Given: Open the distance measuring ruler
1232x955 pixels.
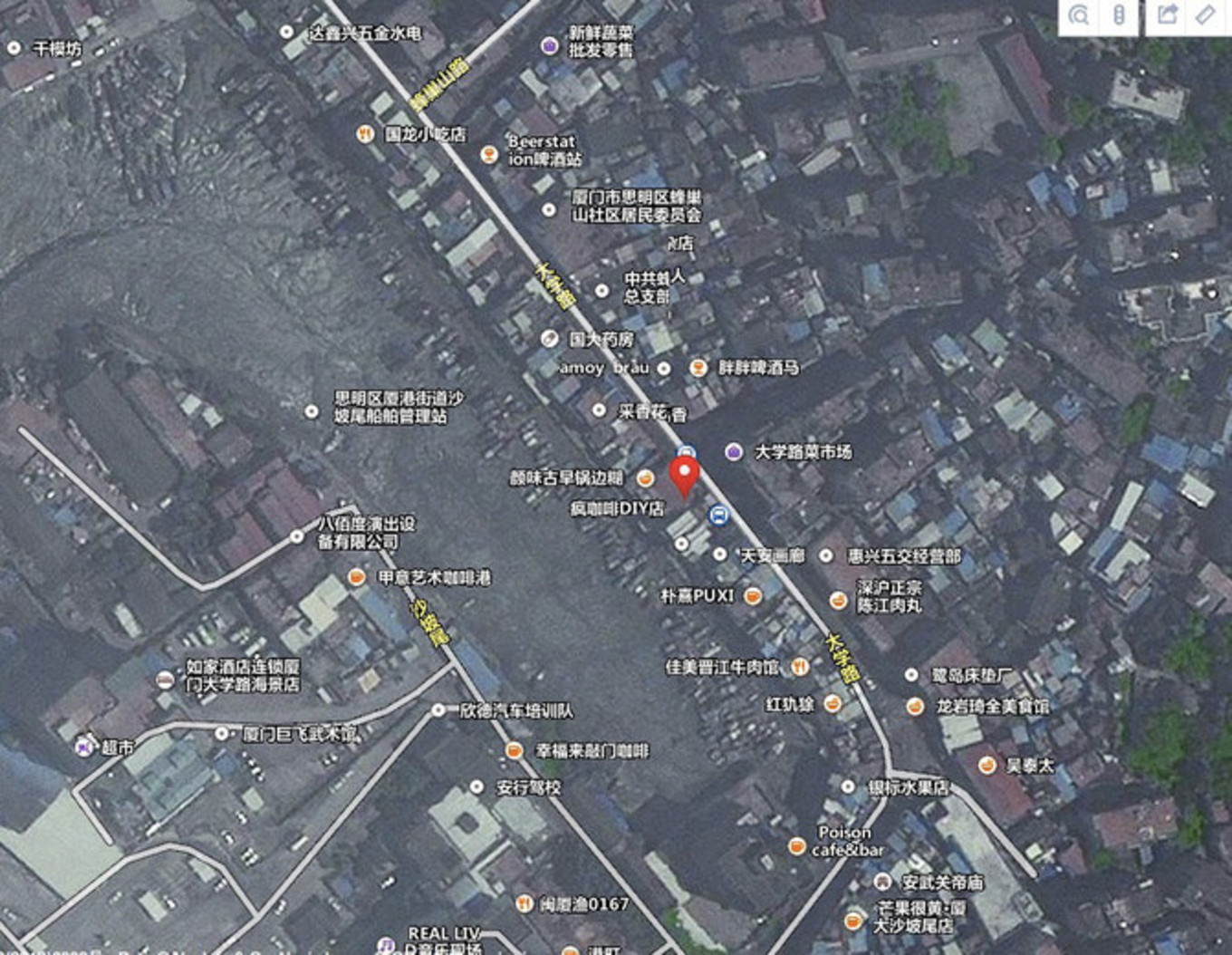Looking at the screenshot, I should pyautogui.click(x=1206, y=15).
